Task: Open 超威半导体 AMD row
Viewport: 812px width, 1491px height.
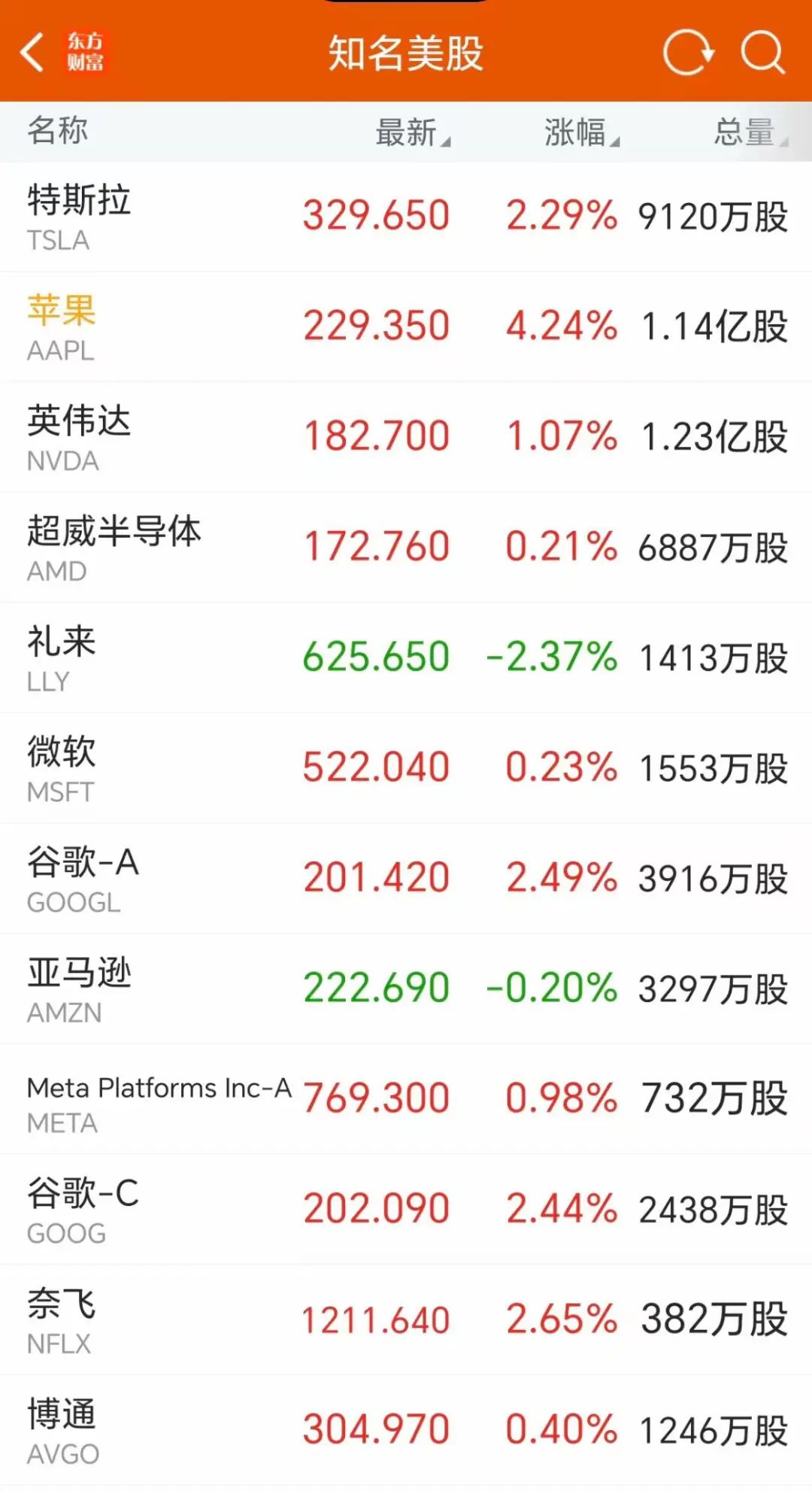Action: point(406,548)
